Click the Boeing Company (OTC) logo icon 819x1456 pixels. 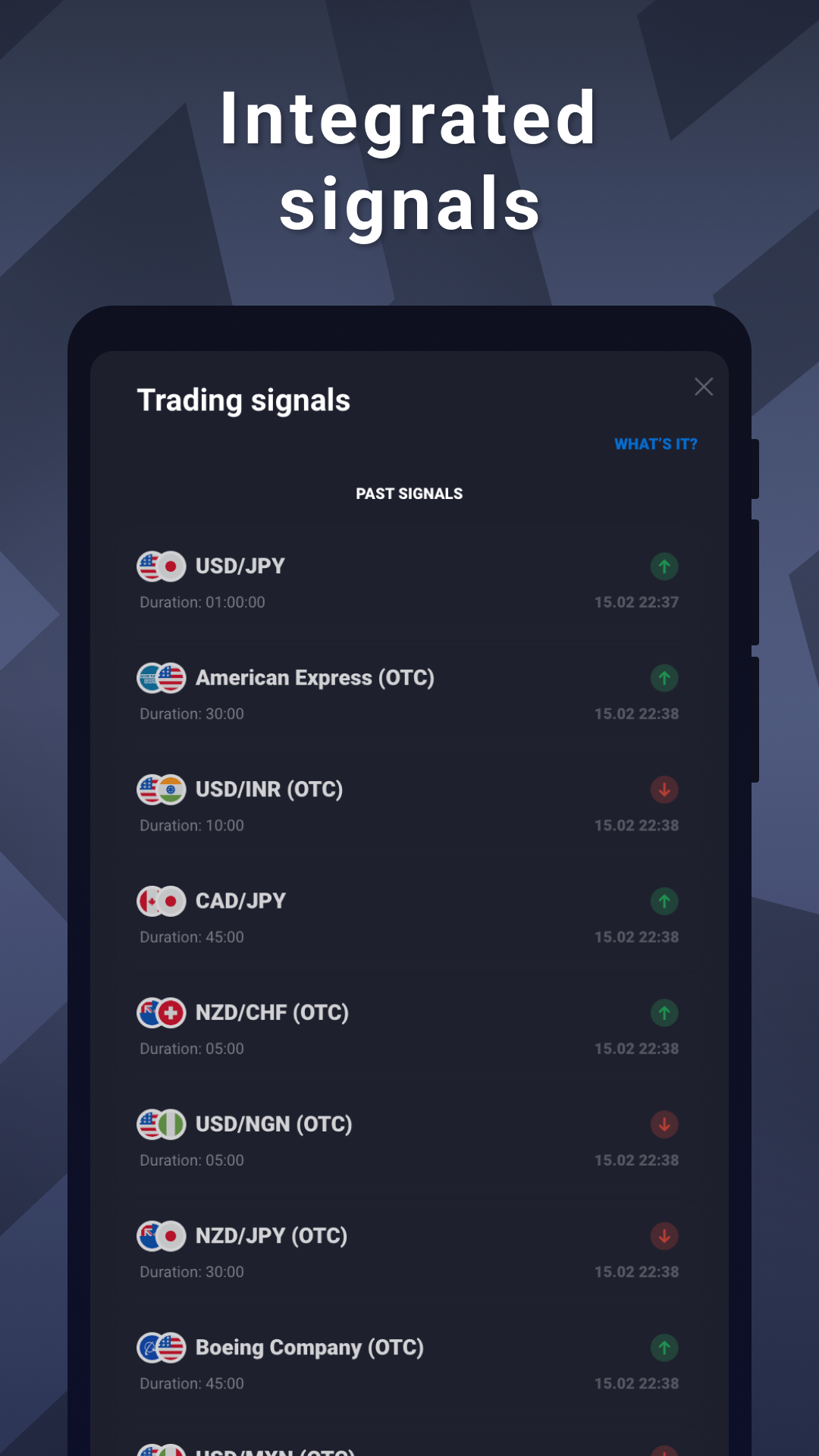point(161,1348)
